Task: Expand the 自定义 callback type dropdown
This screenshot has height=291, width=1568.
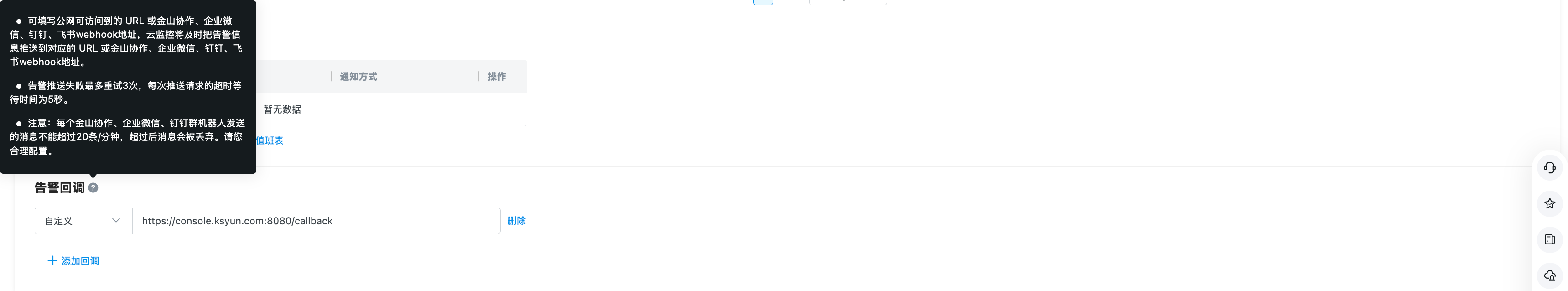Action: click(83, 221)
